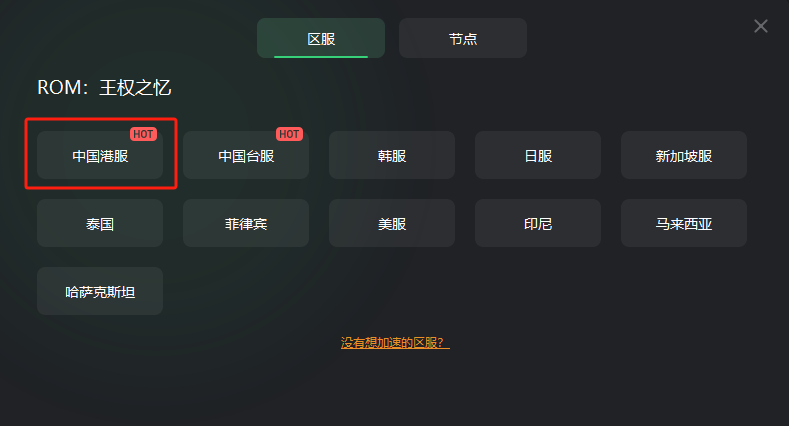Choose the 哈萨克斯坦 region
The height and width of the screenshot is (426, 789).
coord(100,292)
